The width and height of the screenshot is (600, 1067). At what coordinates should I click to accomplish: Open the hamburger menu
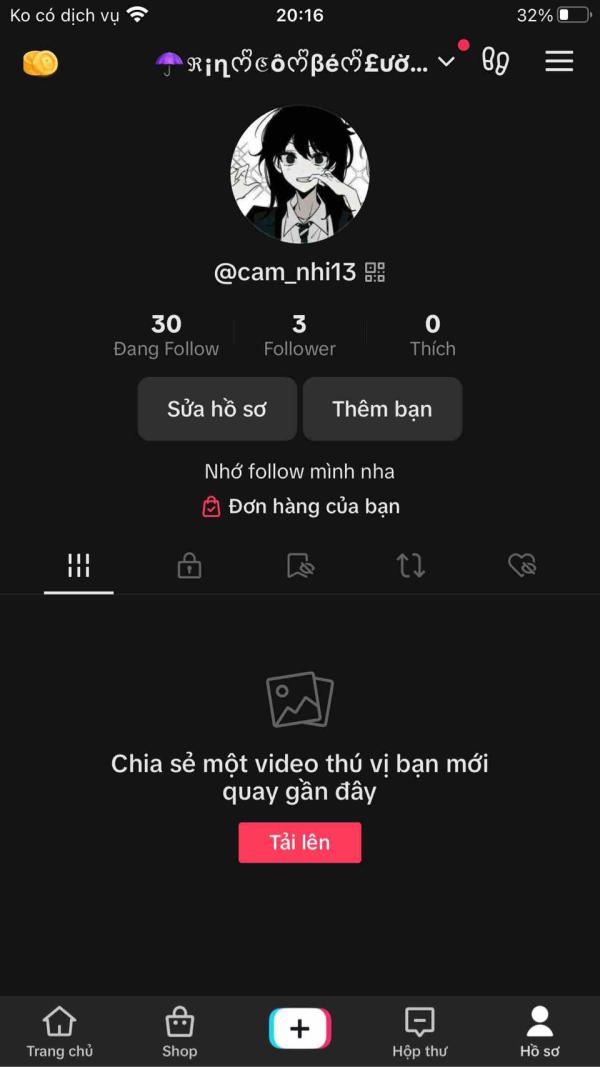pyautogui.click(x=559, y=62)
